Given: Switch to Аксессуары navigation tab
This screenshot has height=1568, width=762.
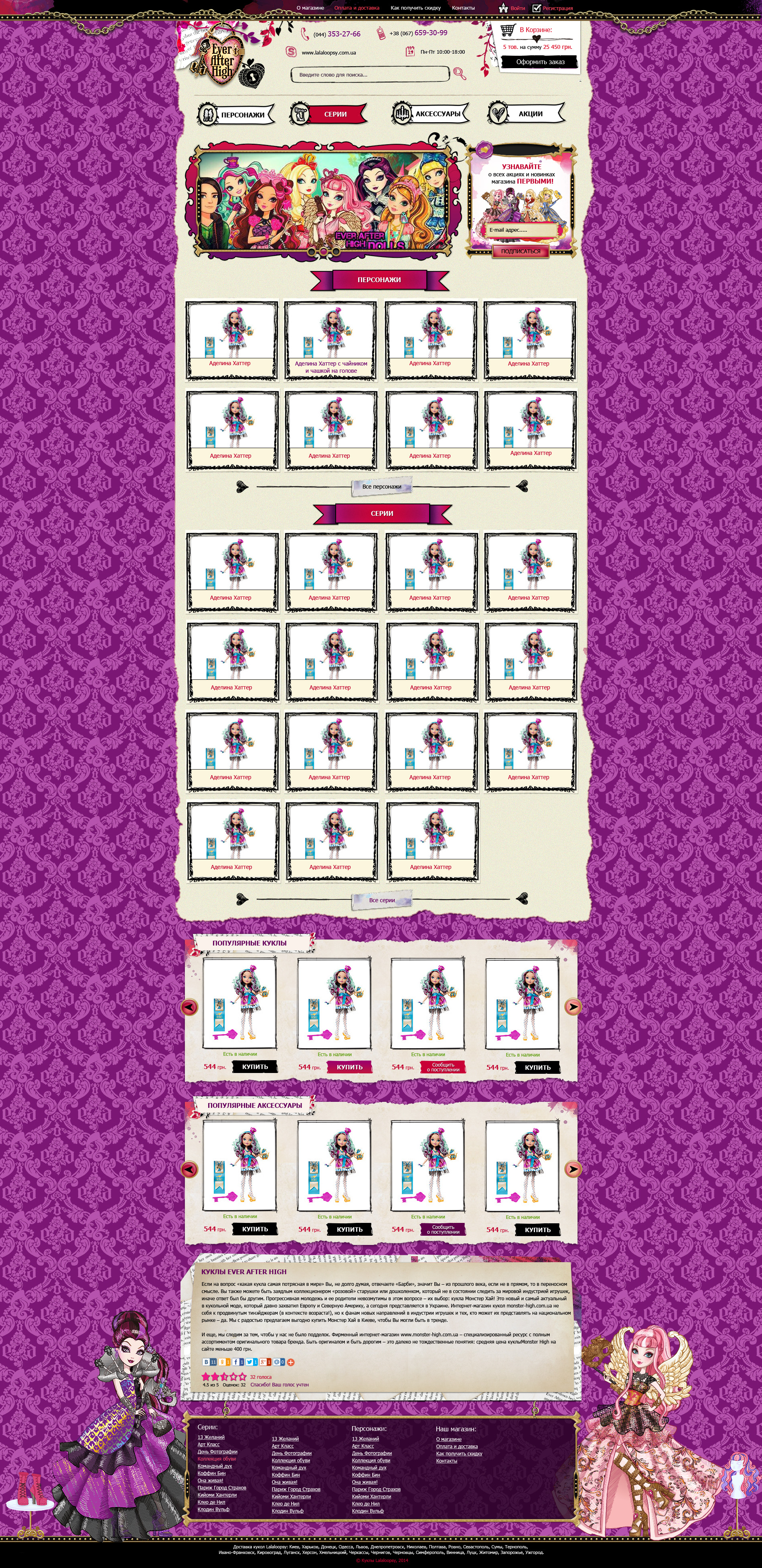Looking at the screenshot, I should [437, 114].
